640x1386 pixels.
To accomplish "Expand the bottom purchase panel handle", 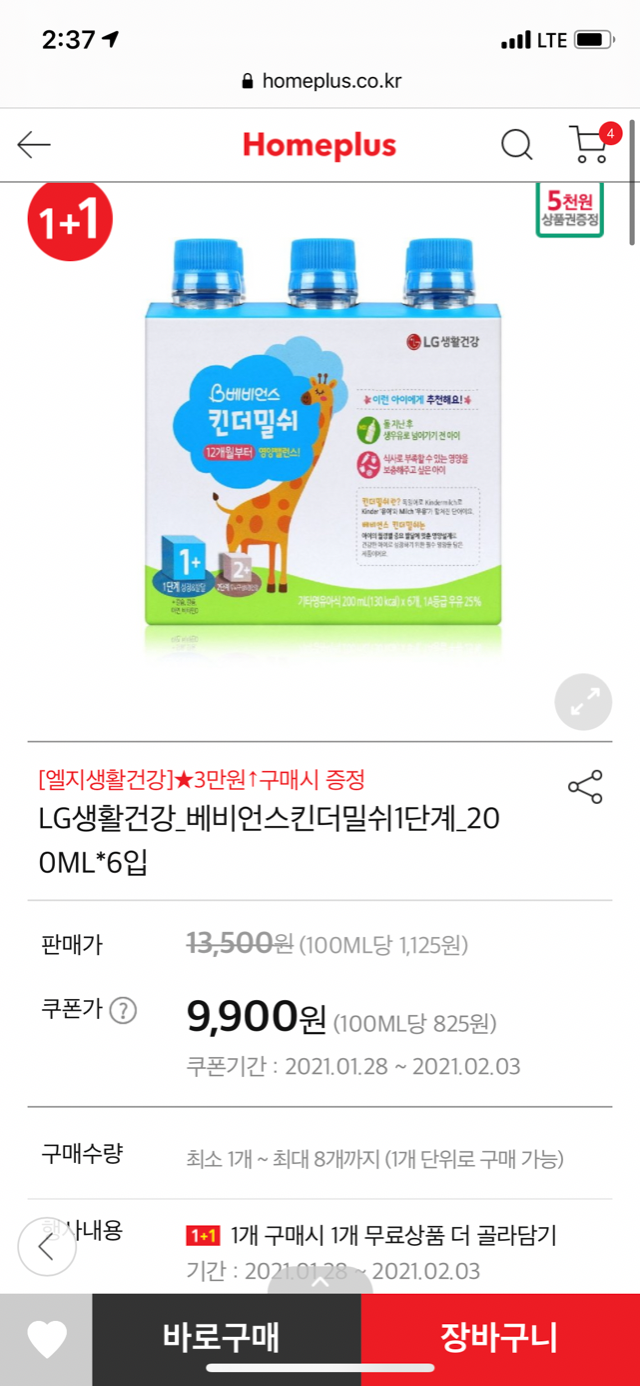I will click(x=320, y=1282).
